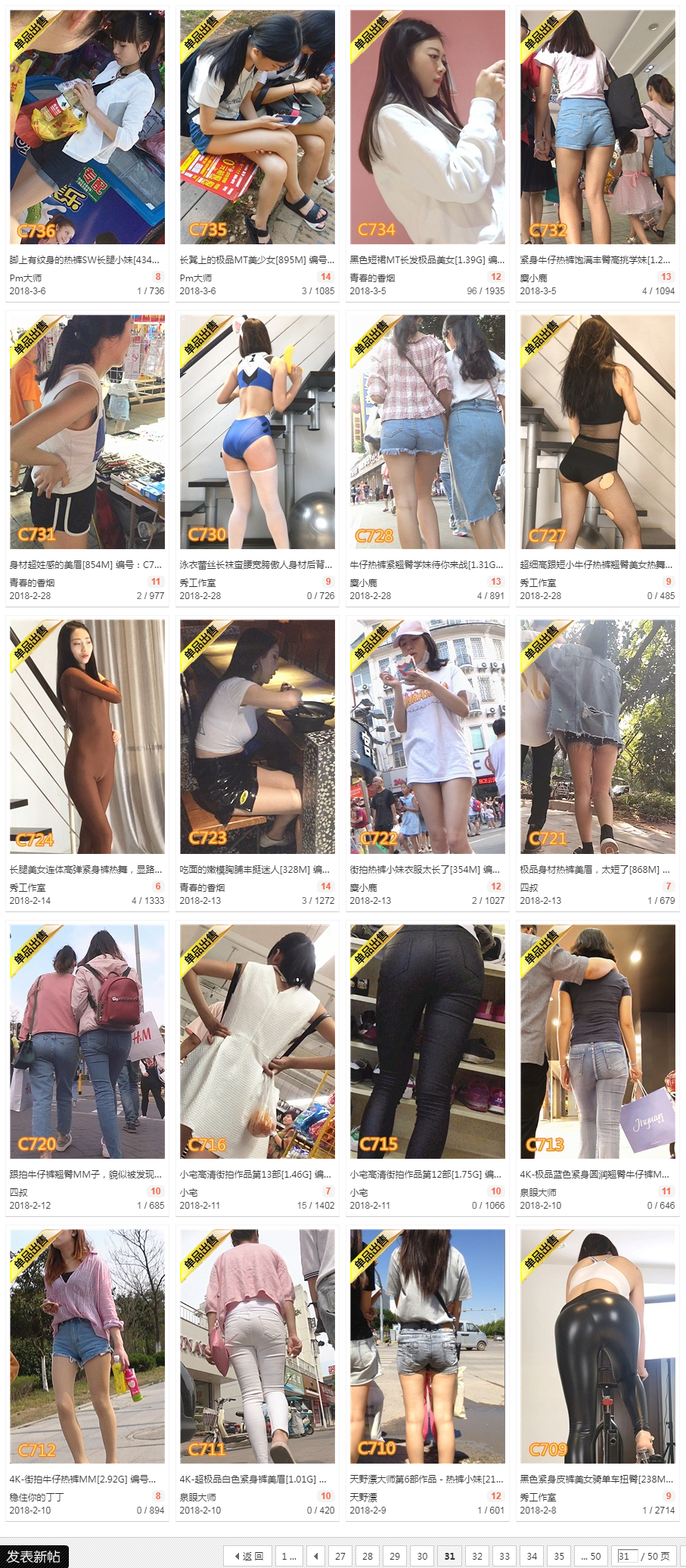Jump to last page via '... 50' button
The height and width of the screenshot is (1568, 686).
(591, 1556)
